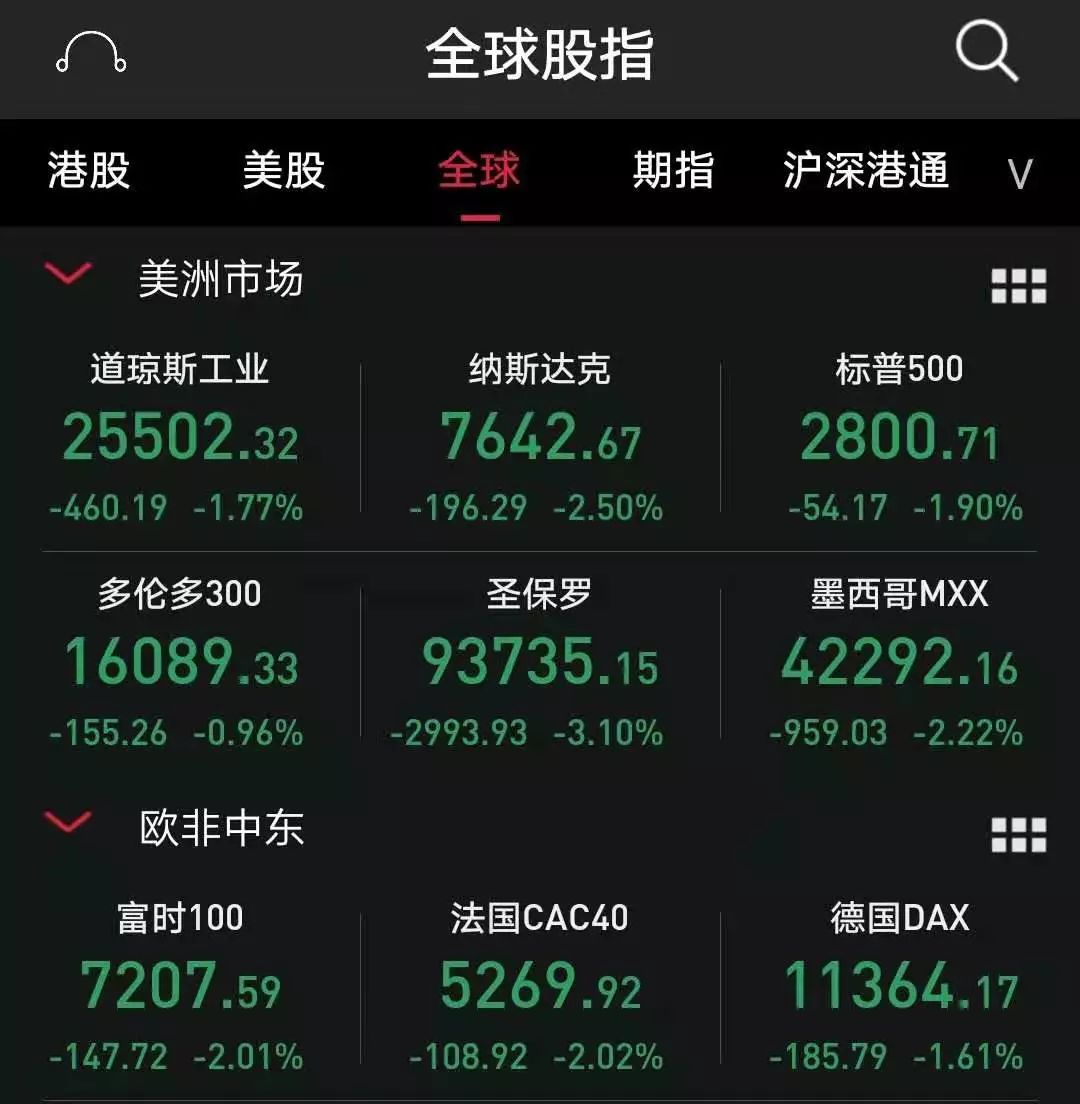Screen dimensions: 1080x1104
Task: Open the 沪深港通 tab
Action: (866, 171)
